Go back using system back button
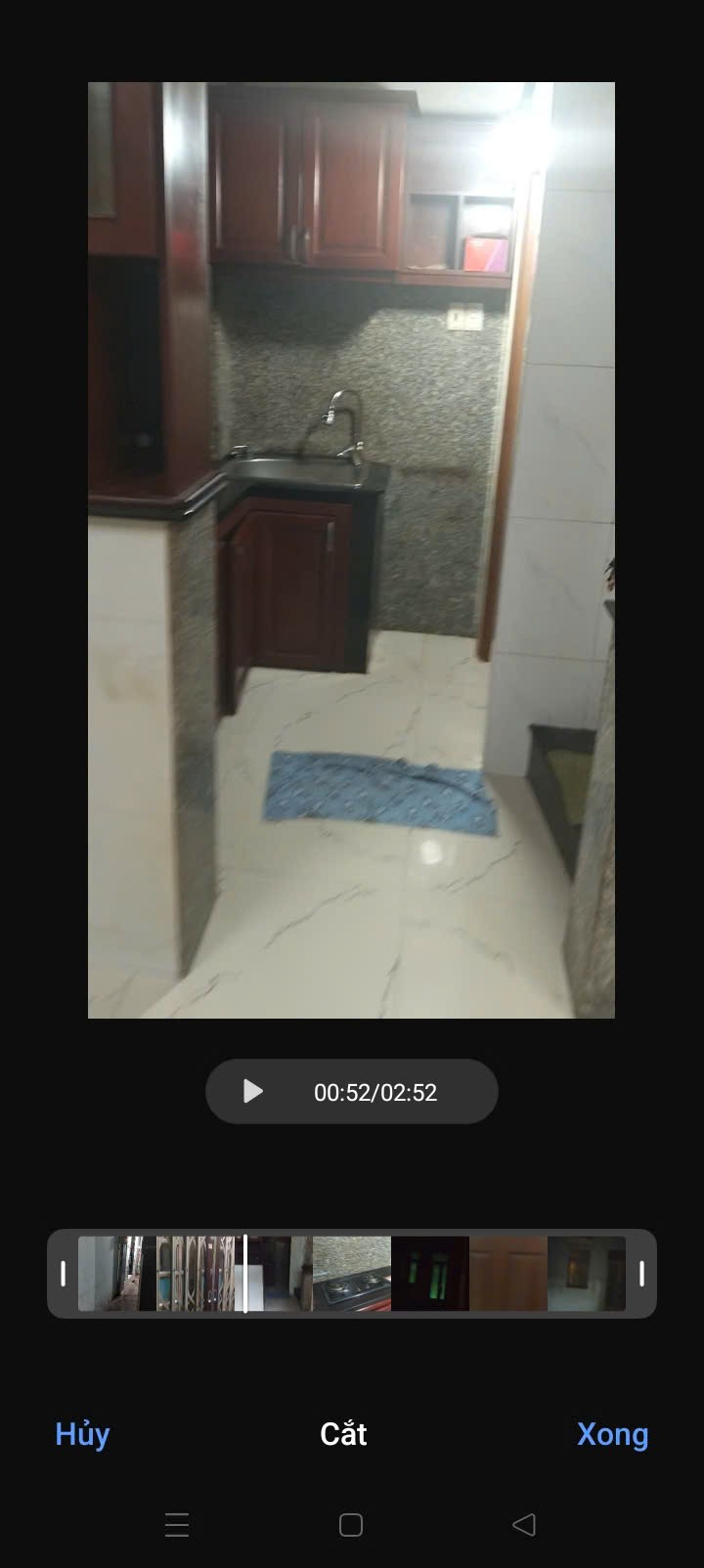Image resolution: width=704 pixels, height=1568 pixels. pos(524,1524)
